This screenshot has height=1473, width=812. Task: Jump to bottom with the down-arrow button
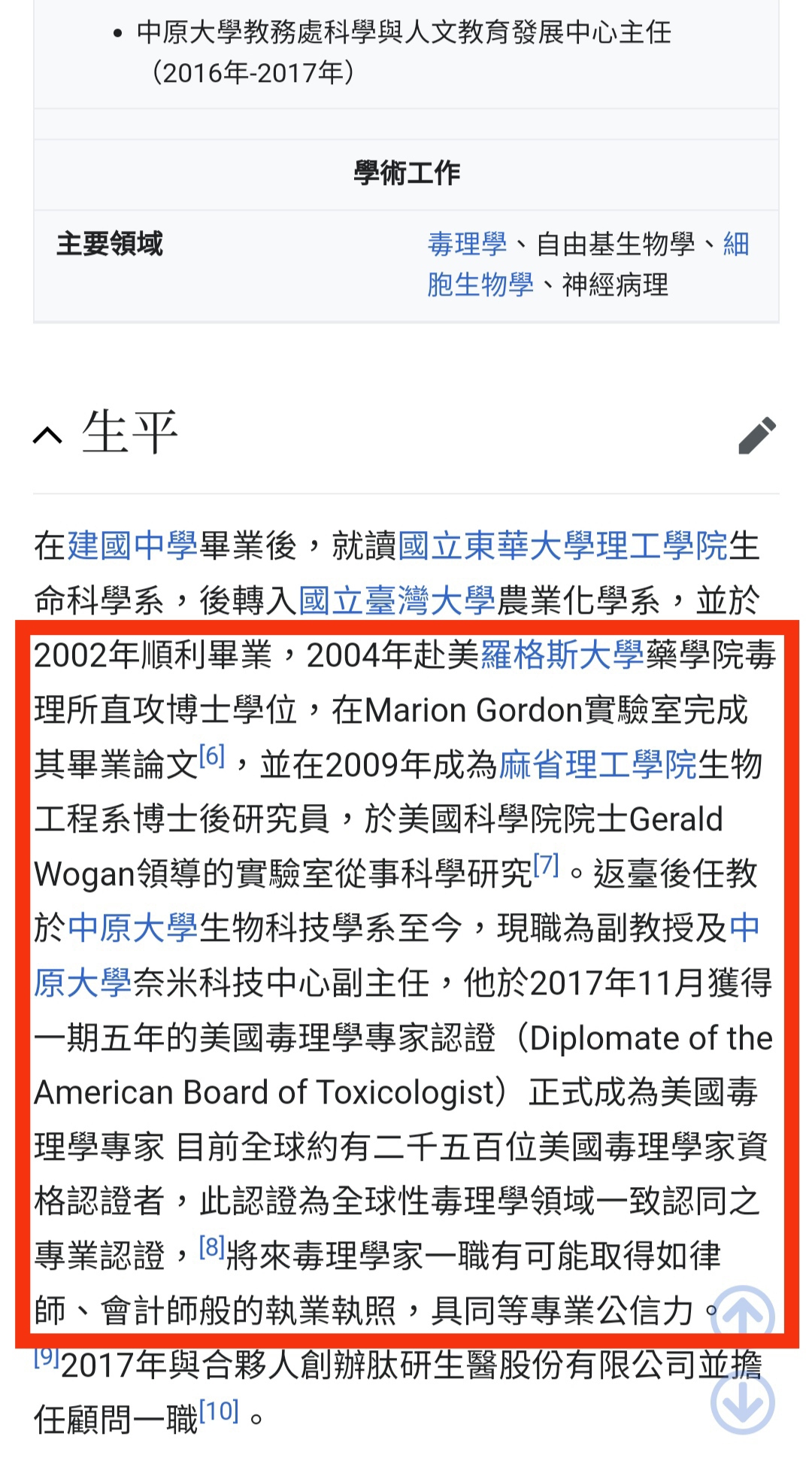click(x=742, y=1402)
